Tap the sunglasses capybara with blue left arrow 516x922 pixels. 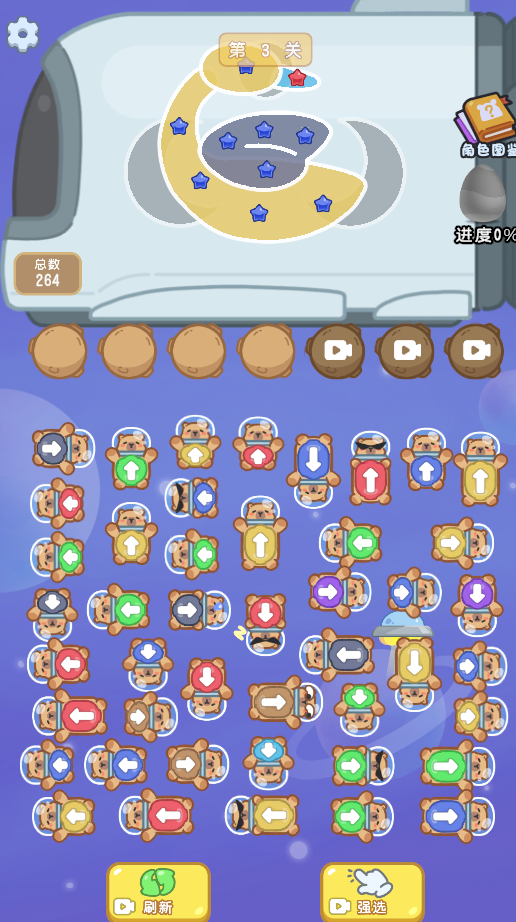(x=192, y=497)
